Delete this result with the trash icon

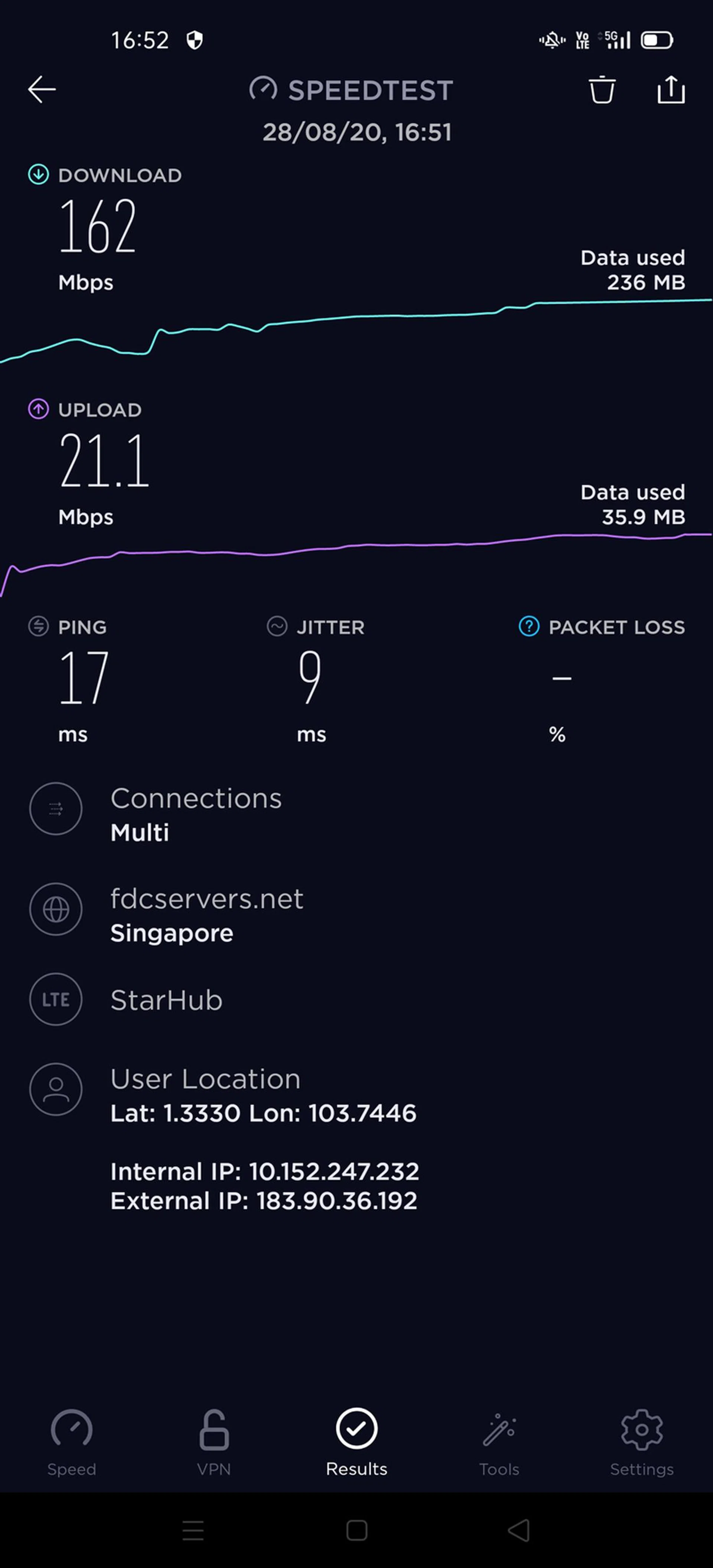tap(603, 90)
